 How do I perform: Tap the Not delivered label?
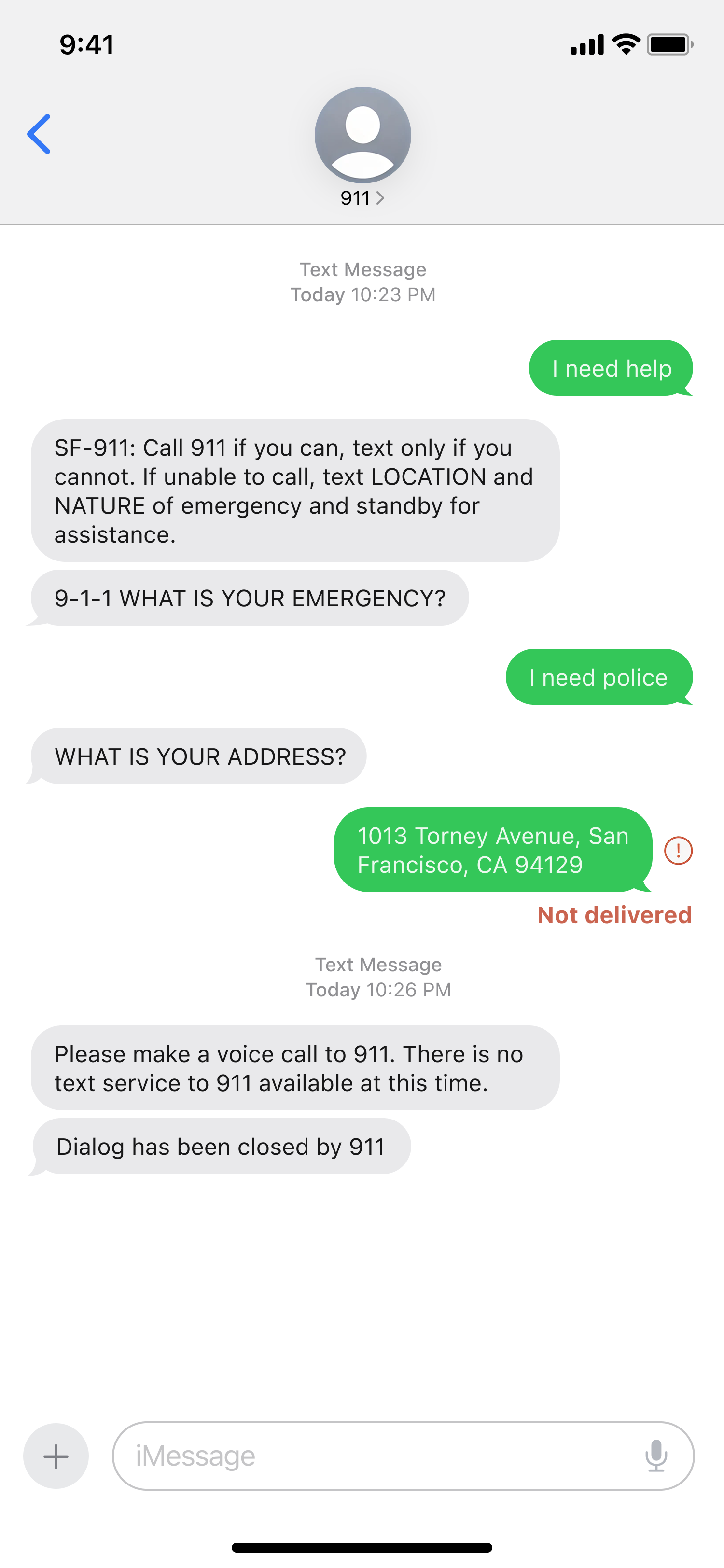tap(614, 914)
